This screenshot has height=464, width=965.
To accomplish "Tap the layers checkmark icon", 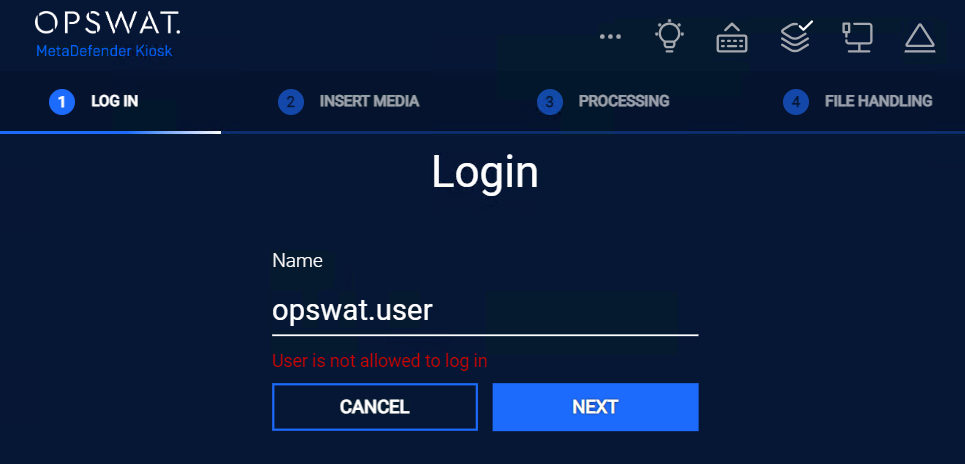I will click(x=795, y=36).
